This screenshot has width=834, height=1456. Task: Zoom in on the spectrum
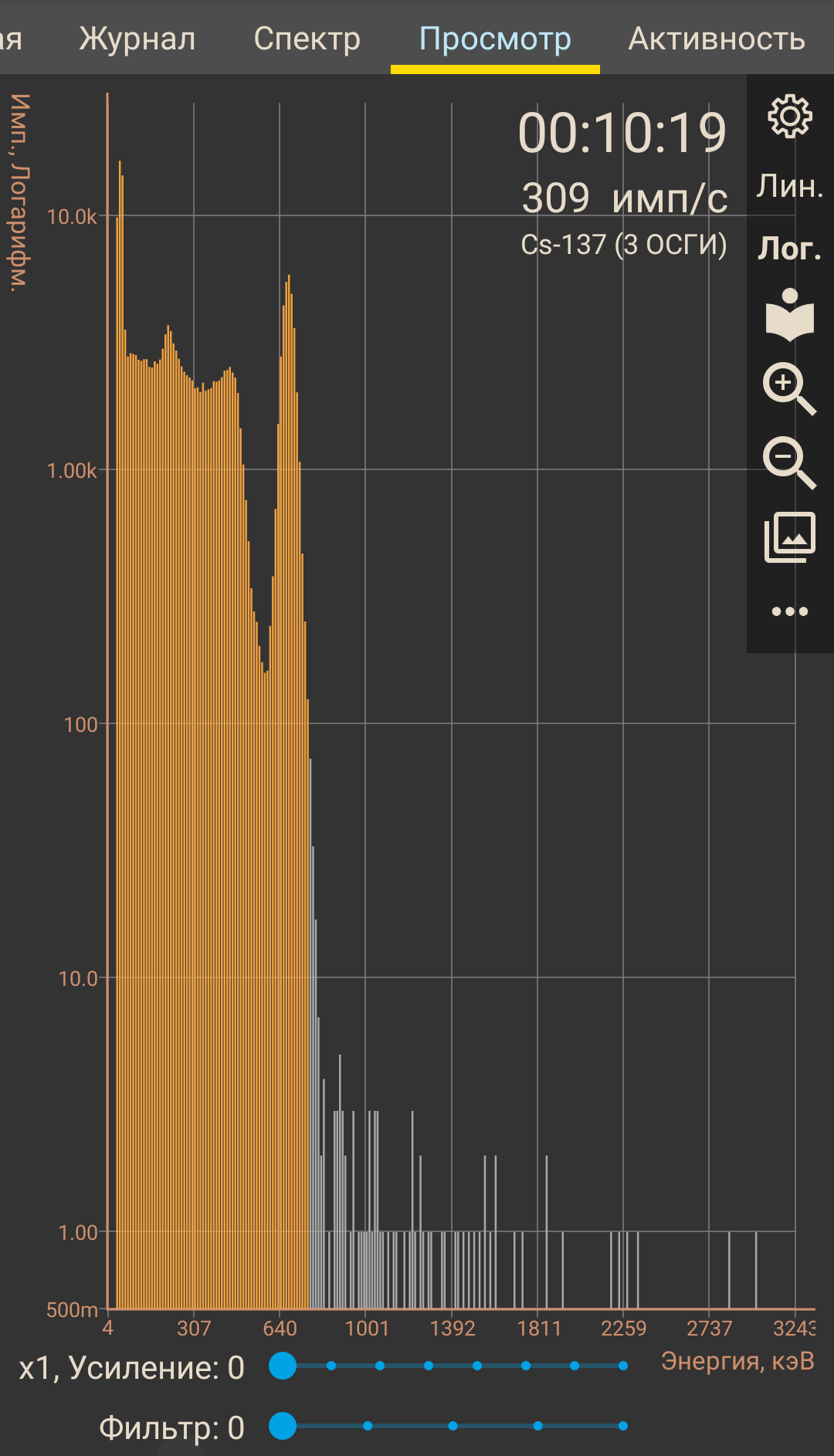[x=789, y=388]
